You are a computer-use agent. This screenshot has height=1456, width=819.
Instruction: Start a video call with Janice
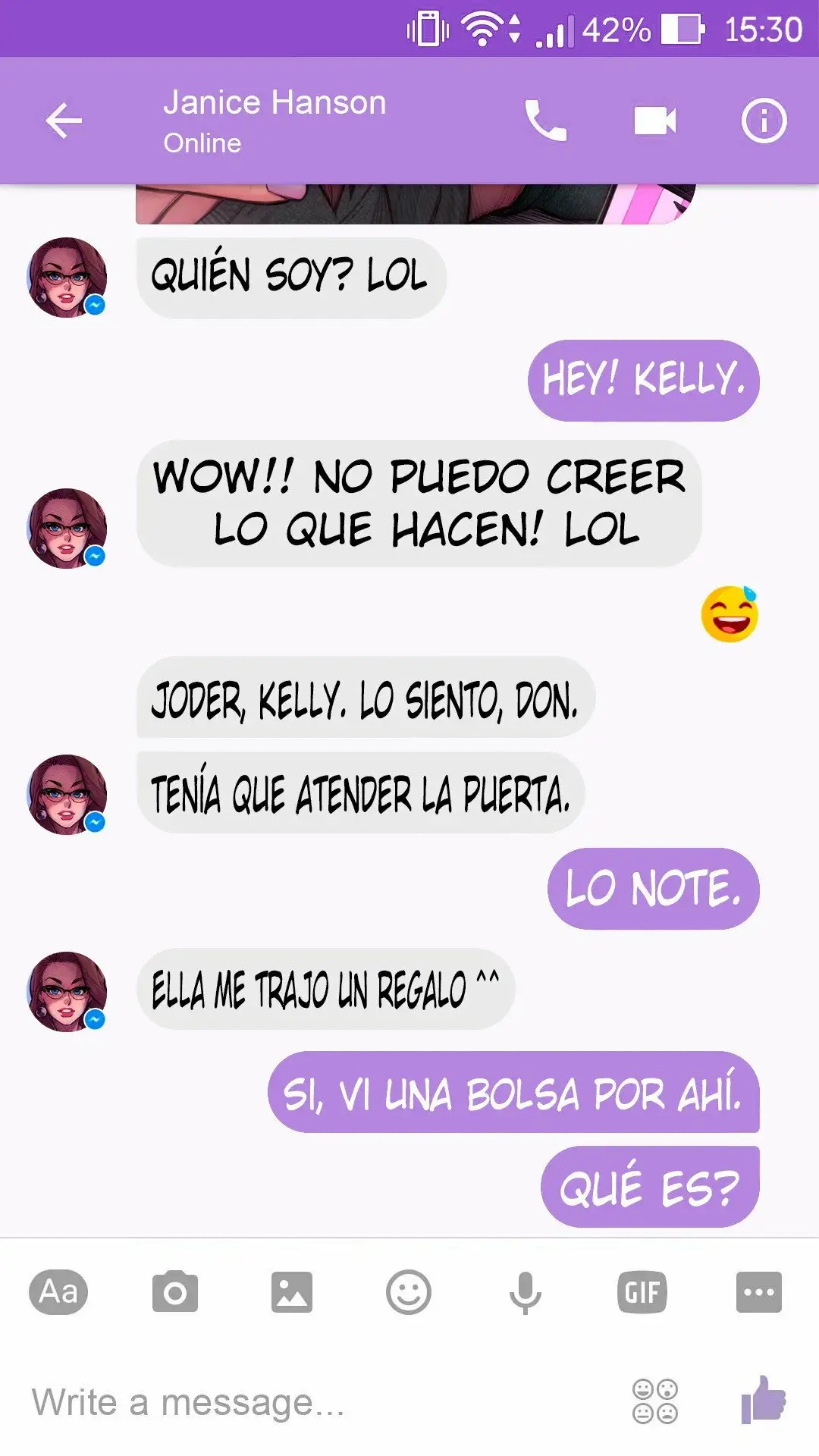pyautogui.click(x=654, y=121)
